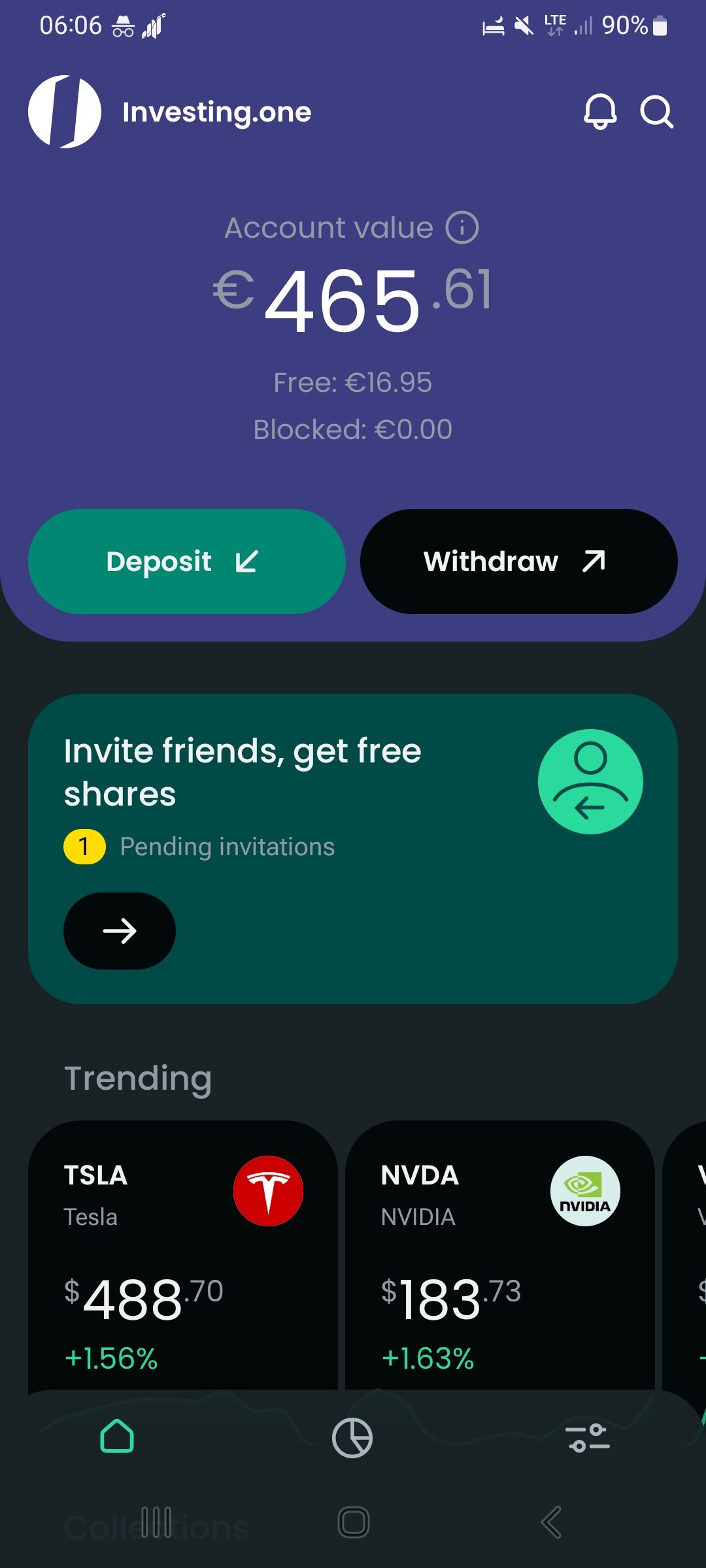Switch to the portfolio pie chart tab
Viewport: 706px width, 1568px height.
[x=352, y=1437]
